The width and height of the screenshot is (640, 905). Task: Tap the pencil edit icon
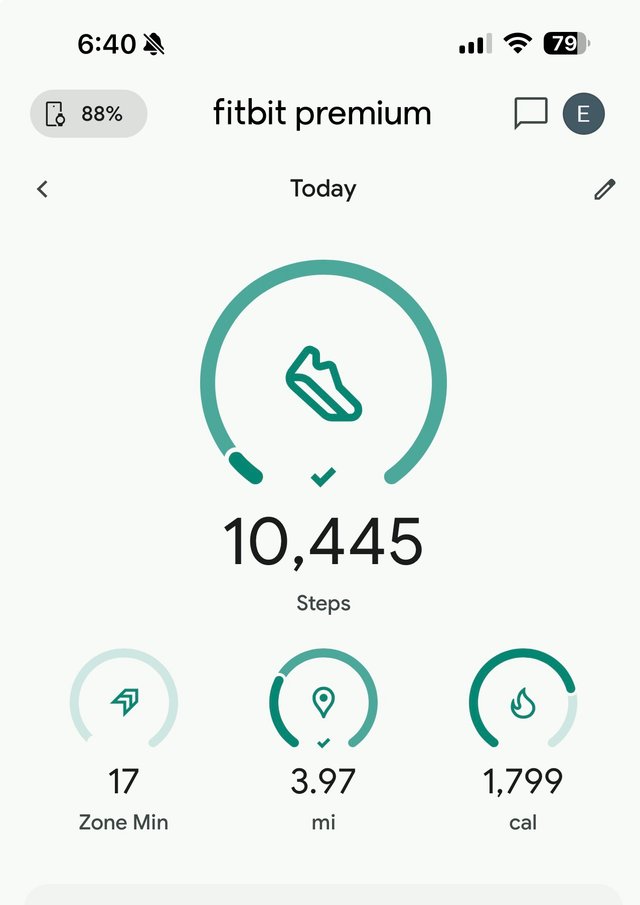click(604, 189)
